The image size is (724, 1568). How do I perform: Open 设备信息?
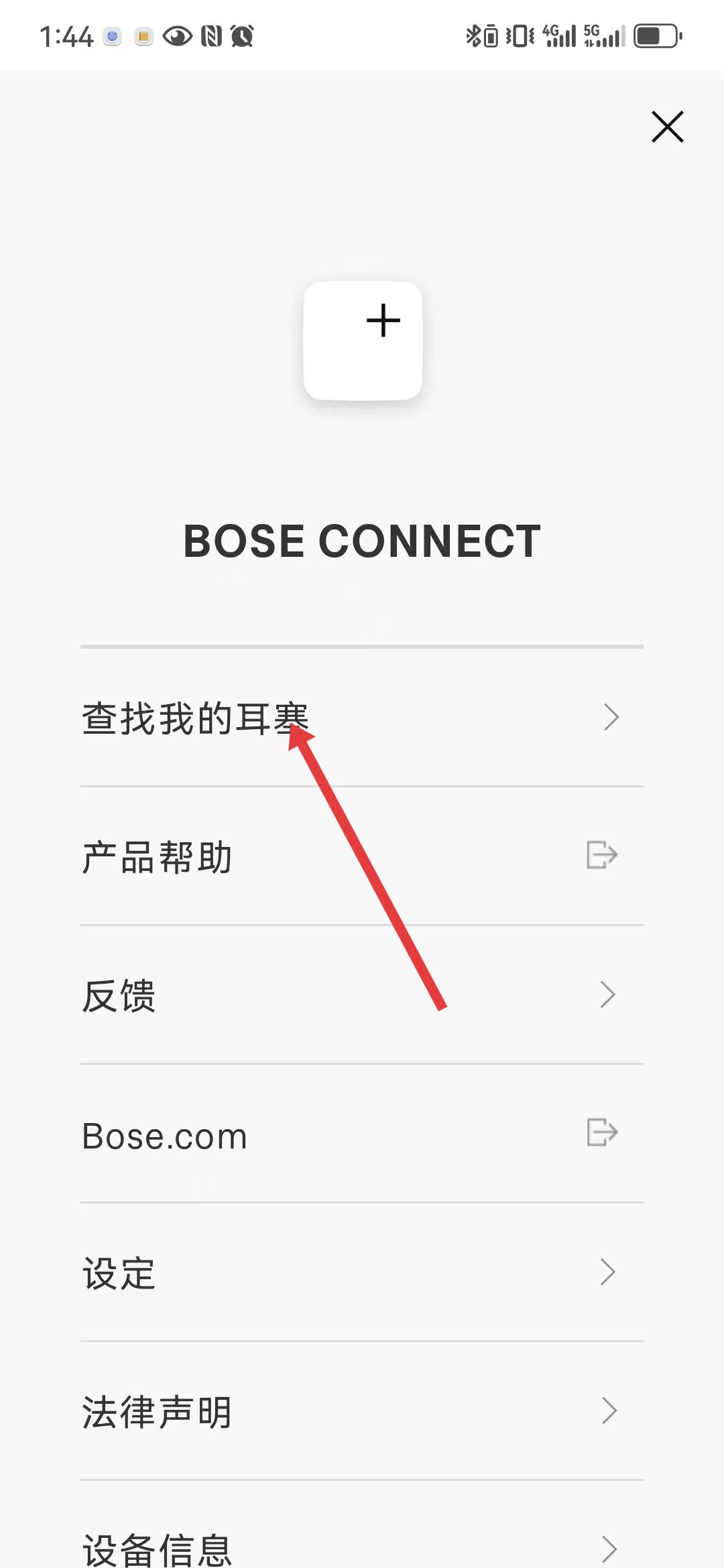(362, 1534)
